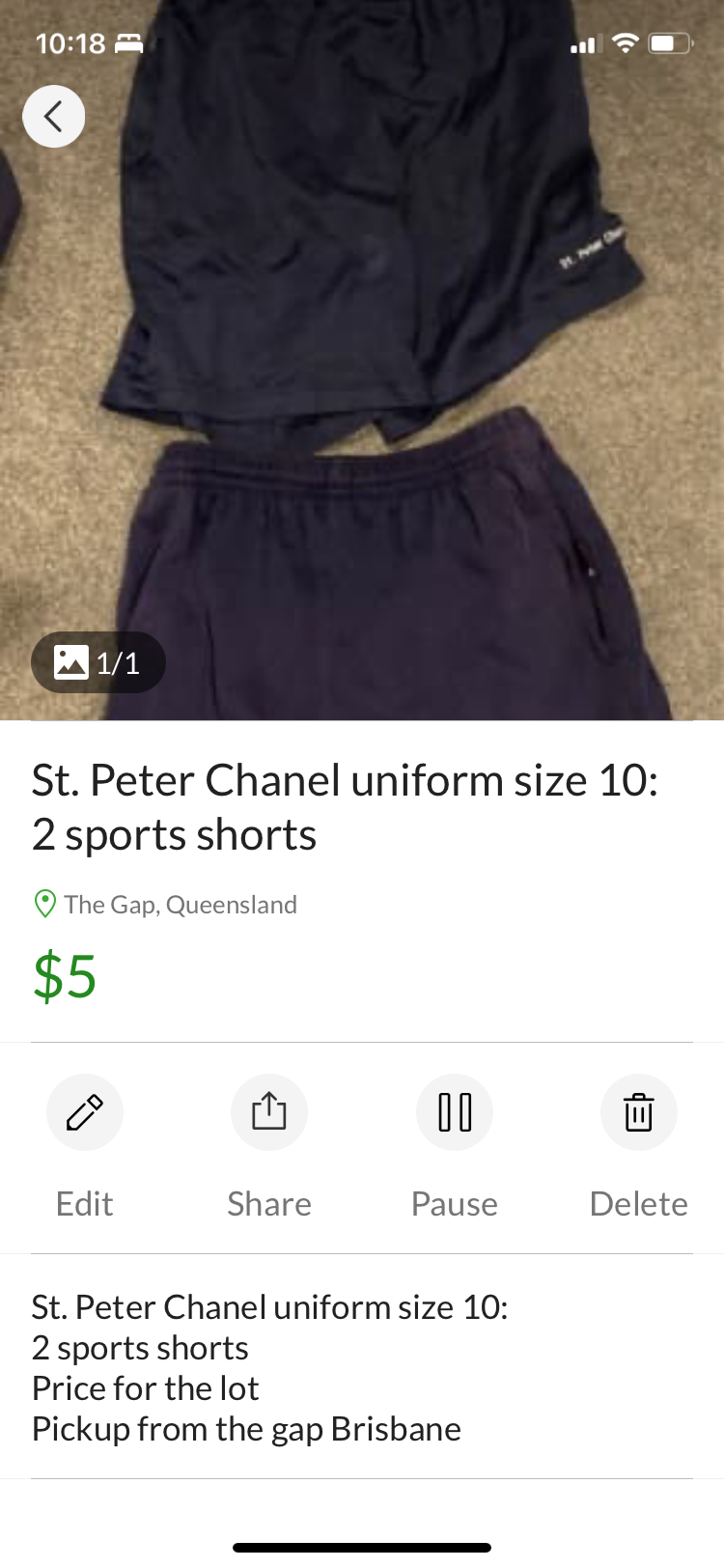Delete the sports shorts listing
724x1568 pixels.
pos(638,1112)
